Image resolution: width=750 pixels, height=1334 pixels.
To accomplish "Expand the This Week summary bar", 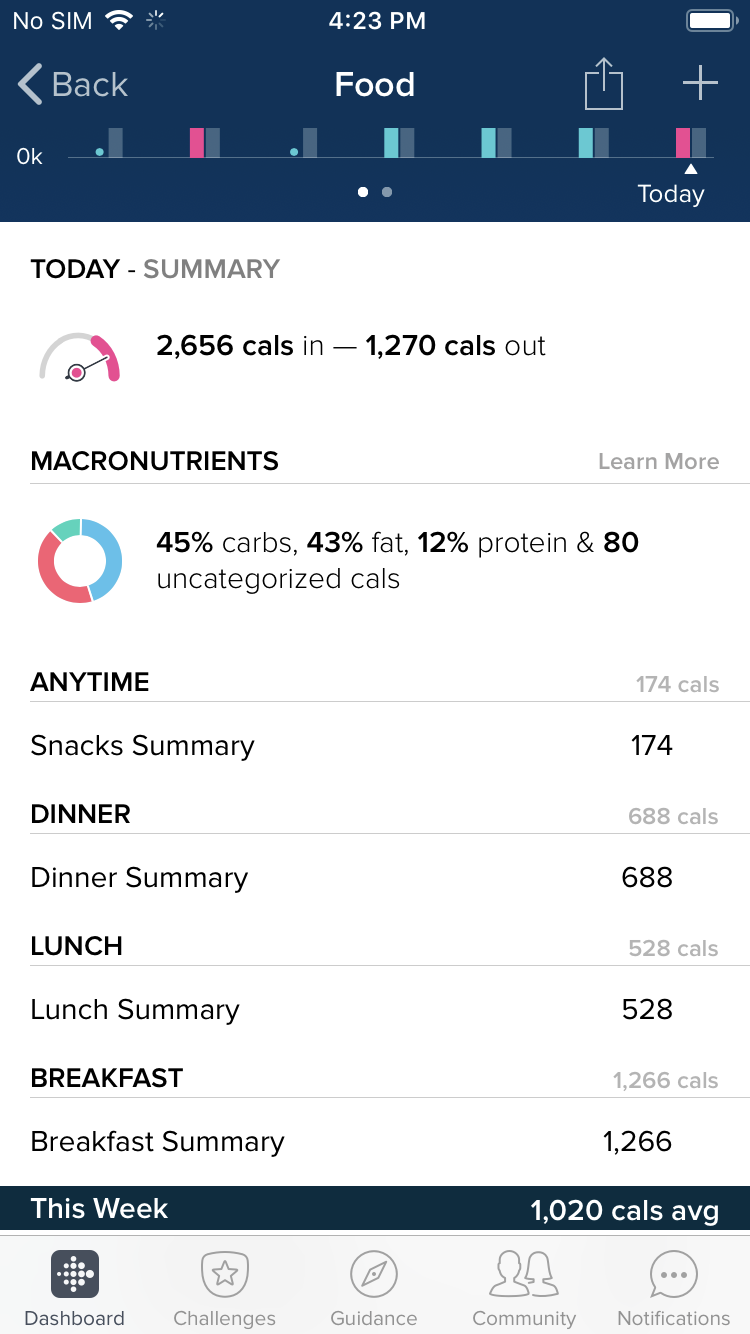I will coord(375,1209).
